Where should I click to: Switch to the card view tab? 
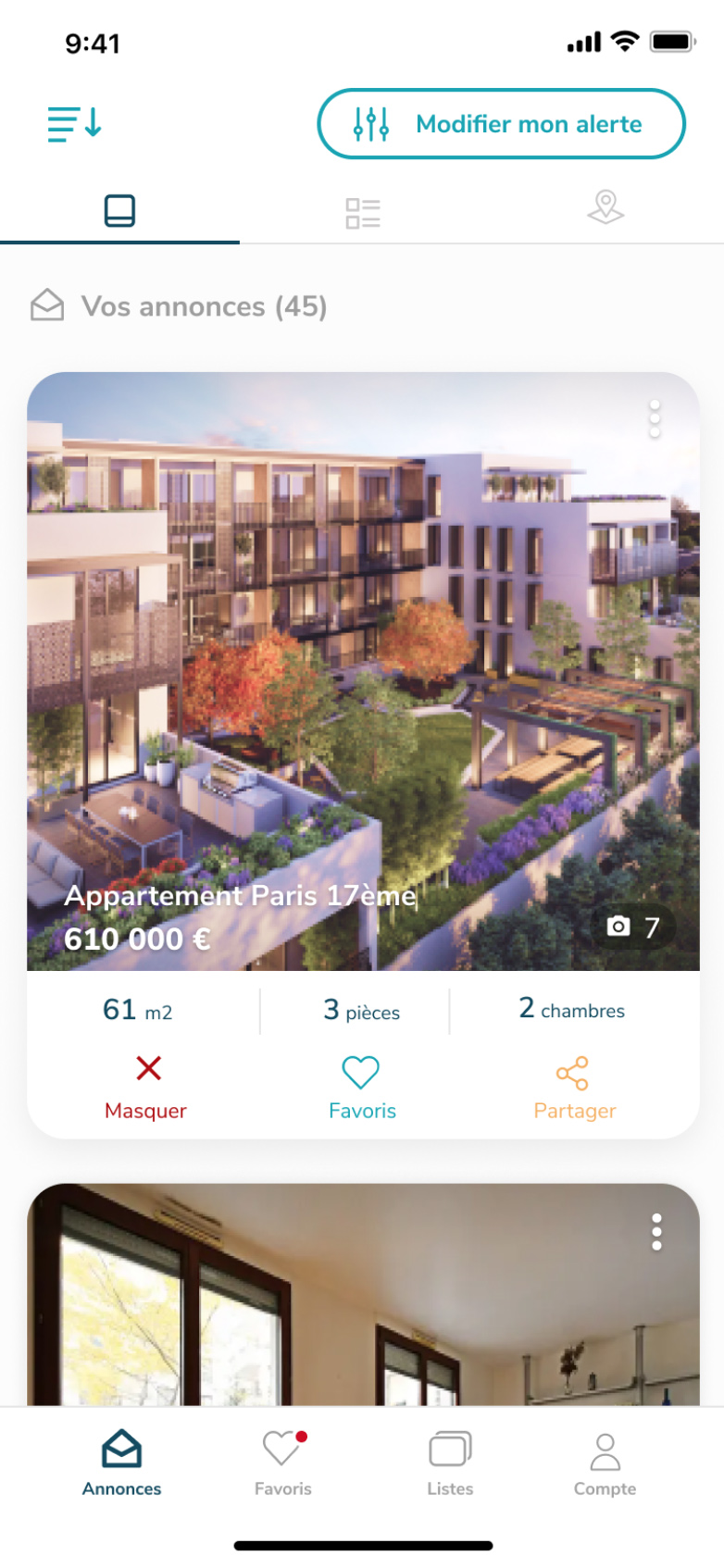coord(119,211)
